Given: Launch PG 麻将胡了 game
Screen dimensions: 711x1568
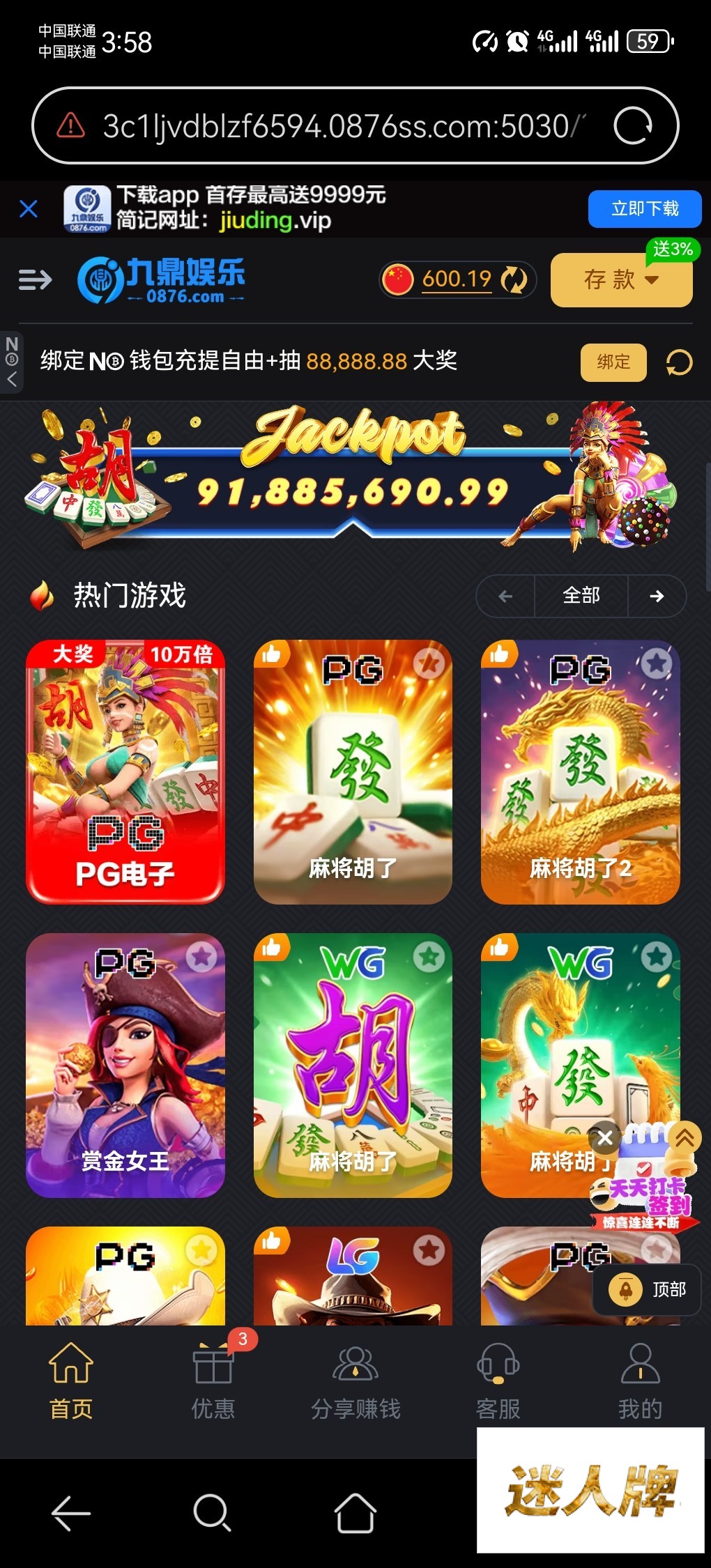Looking at the screenshot, I should point(353,771).
